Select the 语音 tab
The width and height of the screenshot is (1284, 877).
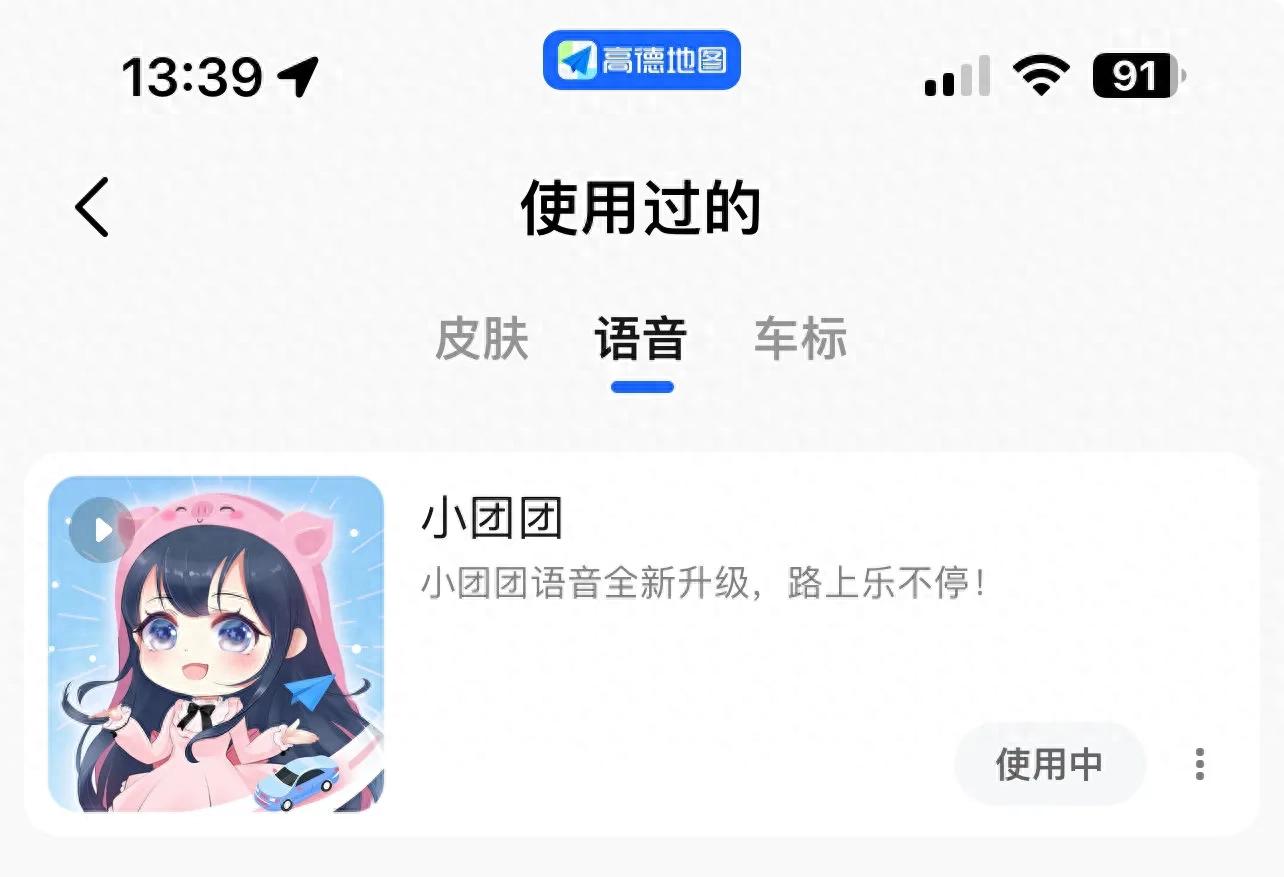coord(641,339)
